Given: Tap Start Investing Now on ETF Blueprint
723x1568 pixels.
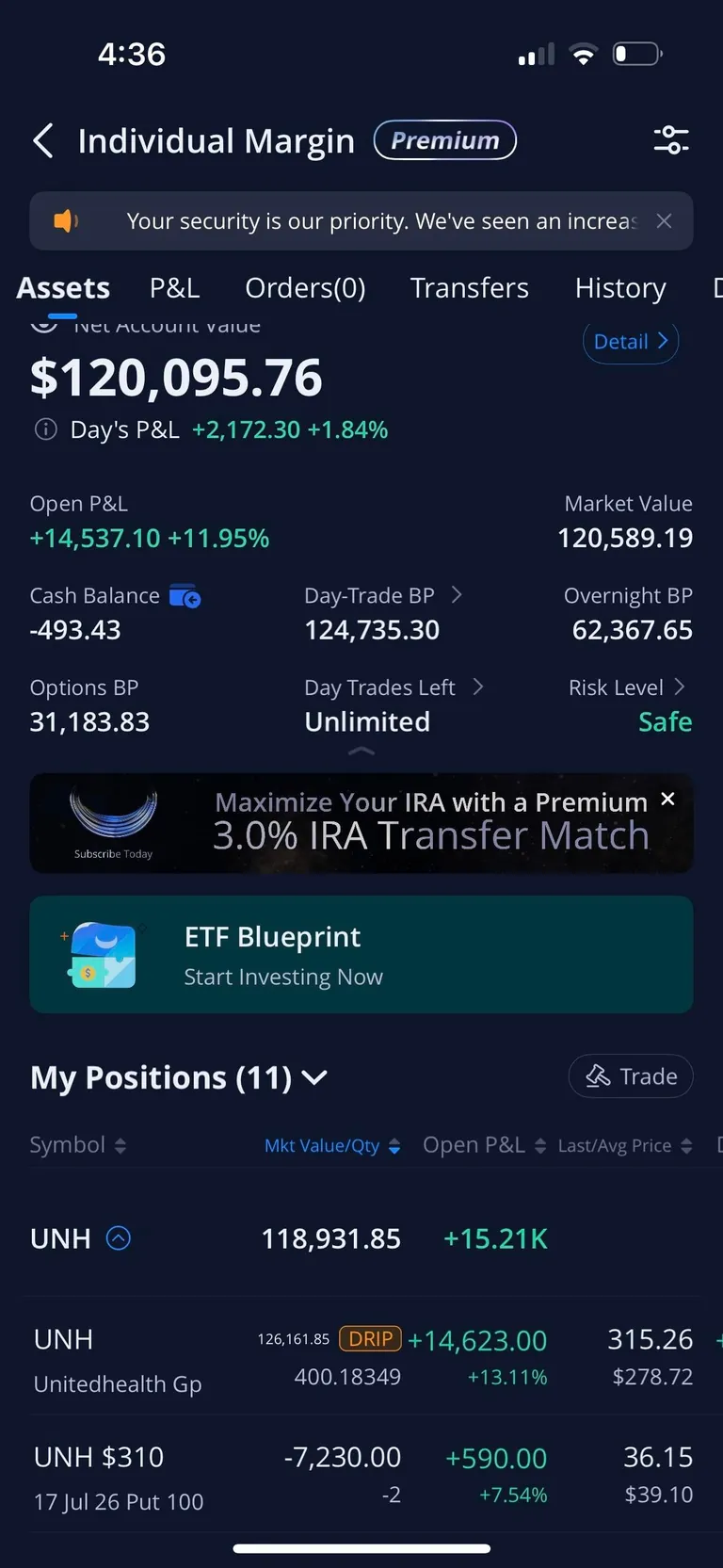Looking at the screenshot, I should (x=283, y=977).
